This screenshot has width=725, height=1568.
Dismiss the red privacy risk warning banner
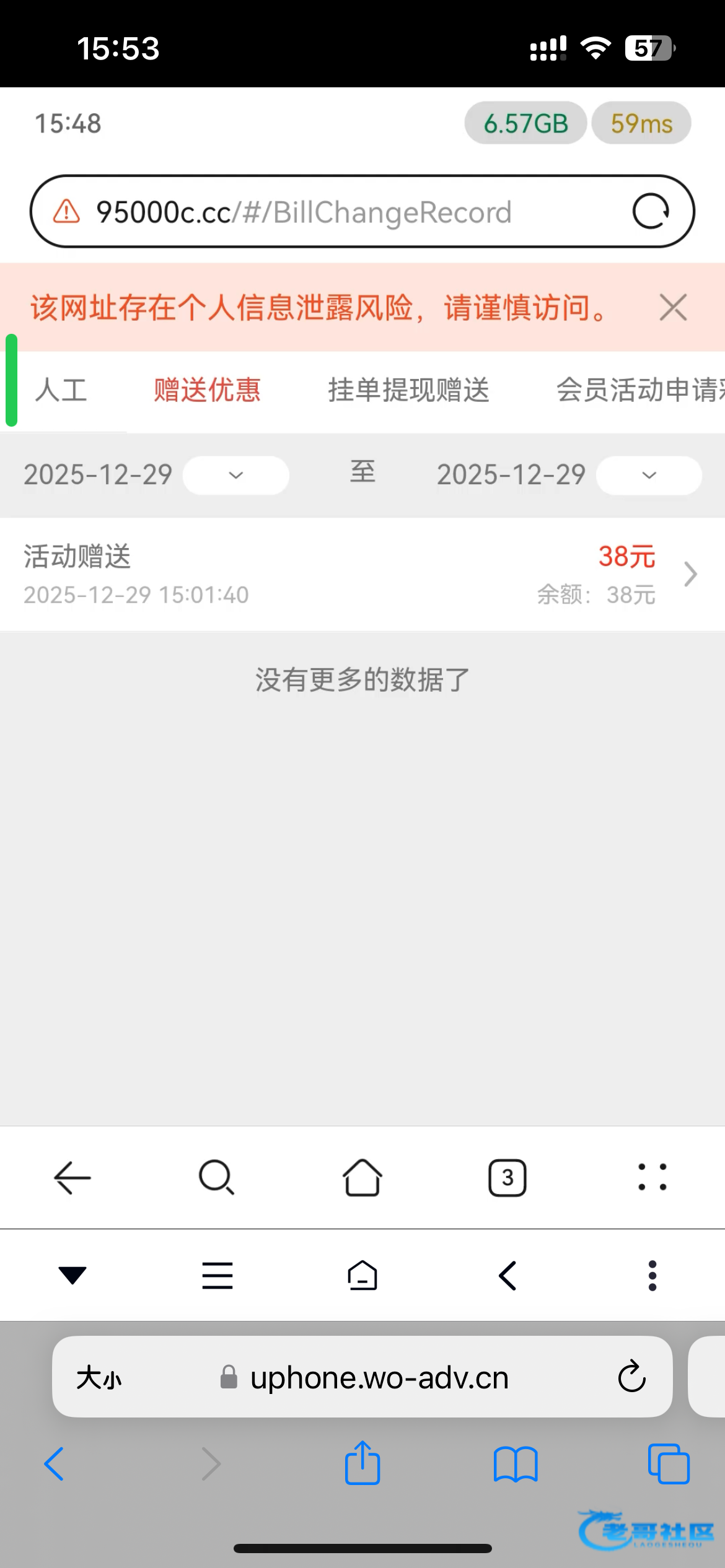[x=673, y=308]
